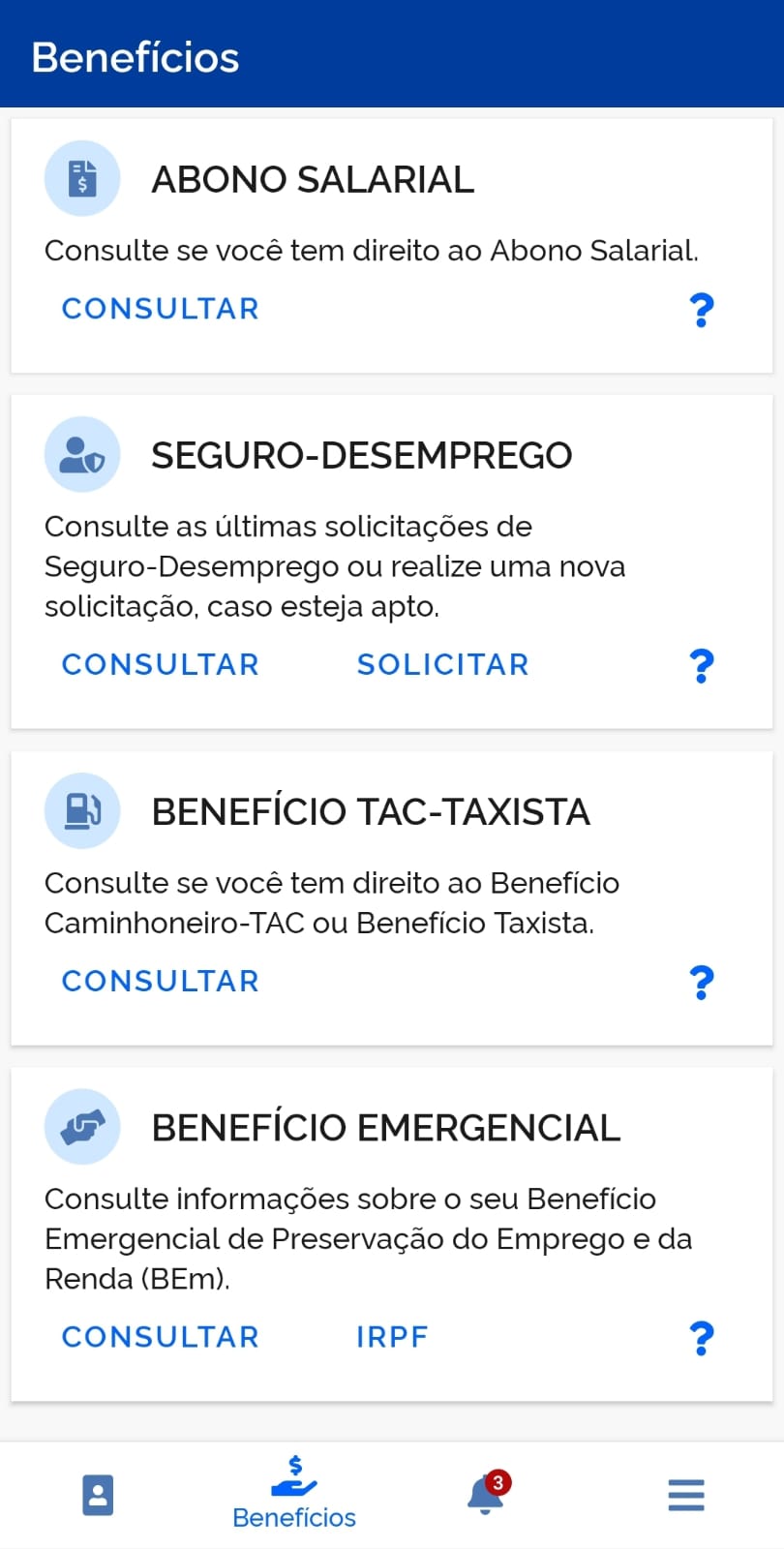Open the profile icon in bottom navigation
Screen dimensions: 784x1549
(98, 1495)
